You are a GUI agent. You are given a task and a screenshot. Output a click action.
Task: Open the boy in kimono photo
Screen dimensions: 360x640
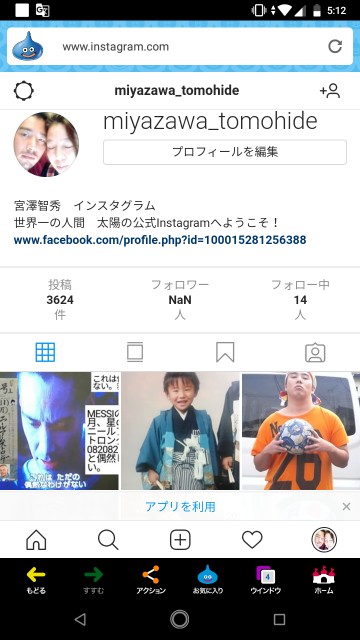point(180,430)
